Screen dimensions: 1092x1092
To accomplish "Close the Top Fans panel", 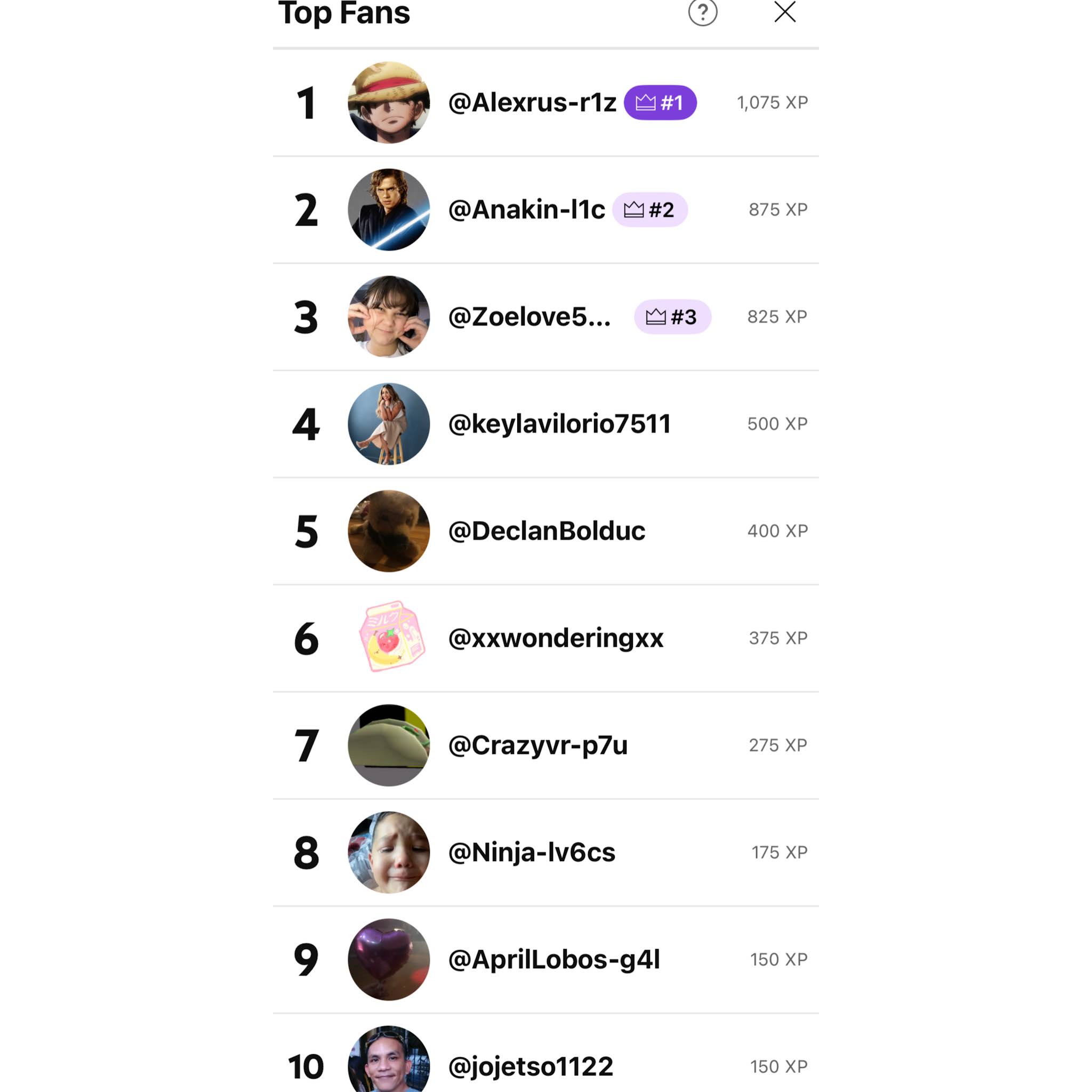I will 784,12.
